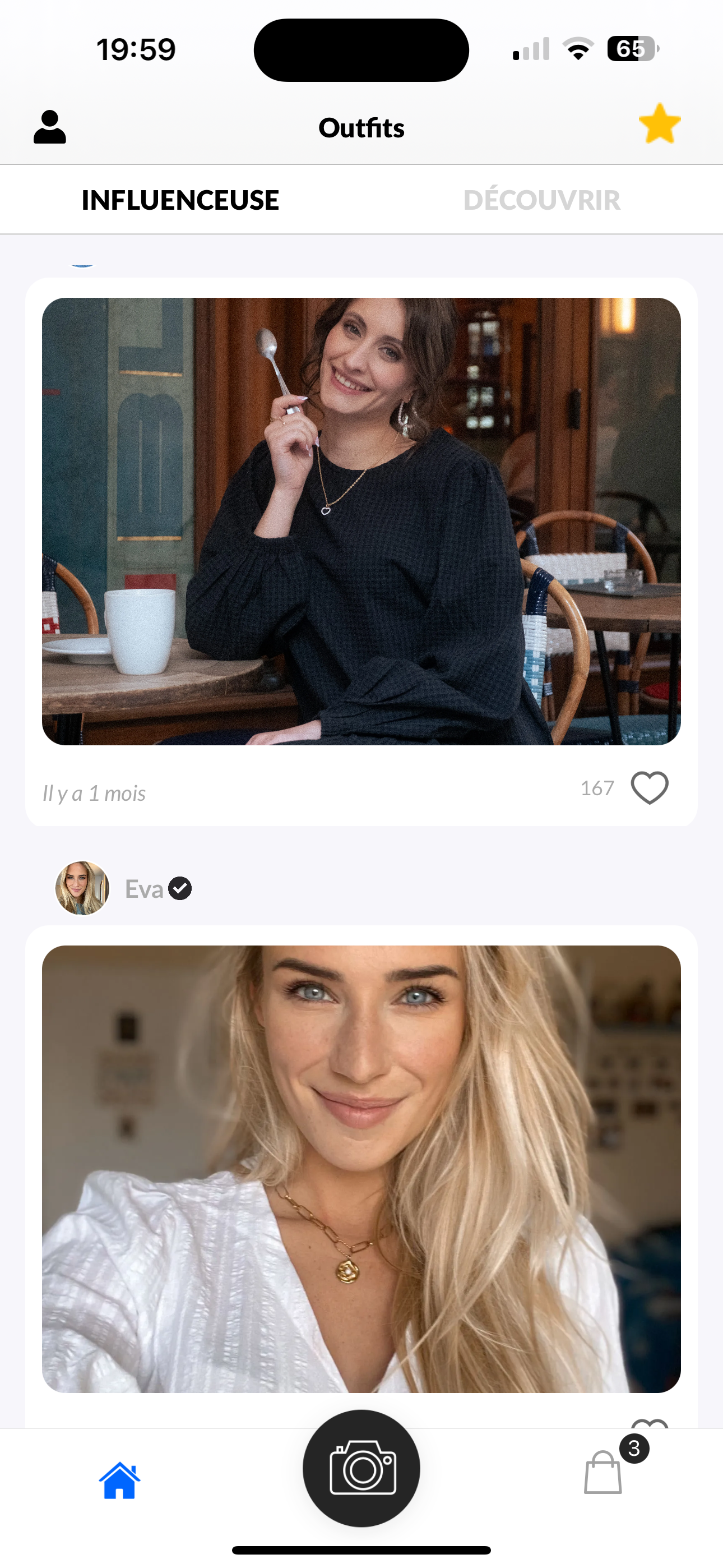Launch the camera button

coord(361,1468)
